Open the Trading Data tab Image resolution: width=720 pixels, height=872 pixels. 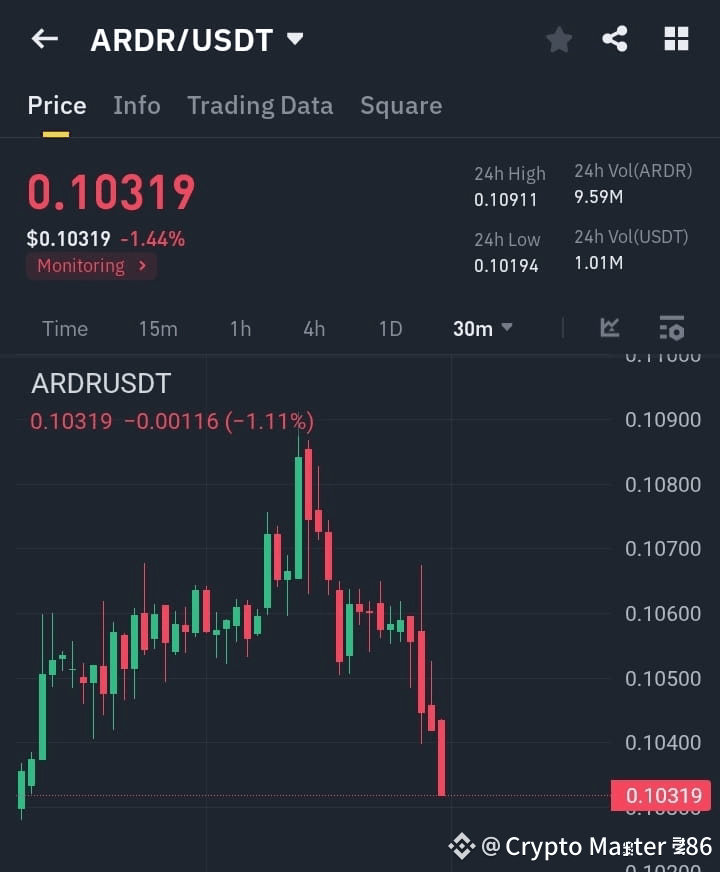click(x=260, y=105)
